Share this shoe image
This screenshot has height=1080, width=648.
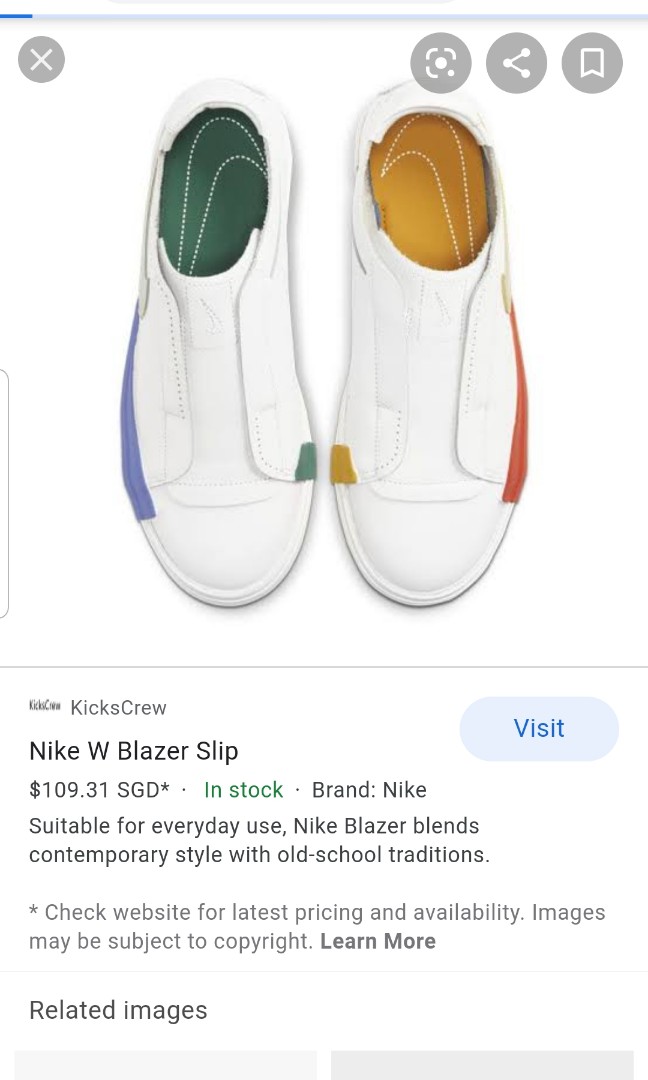pyautogui.click(x=516, y=63)
